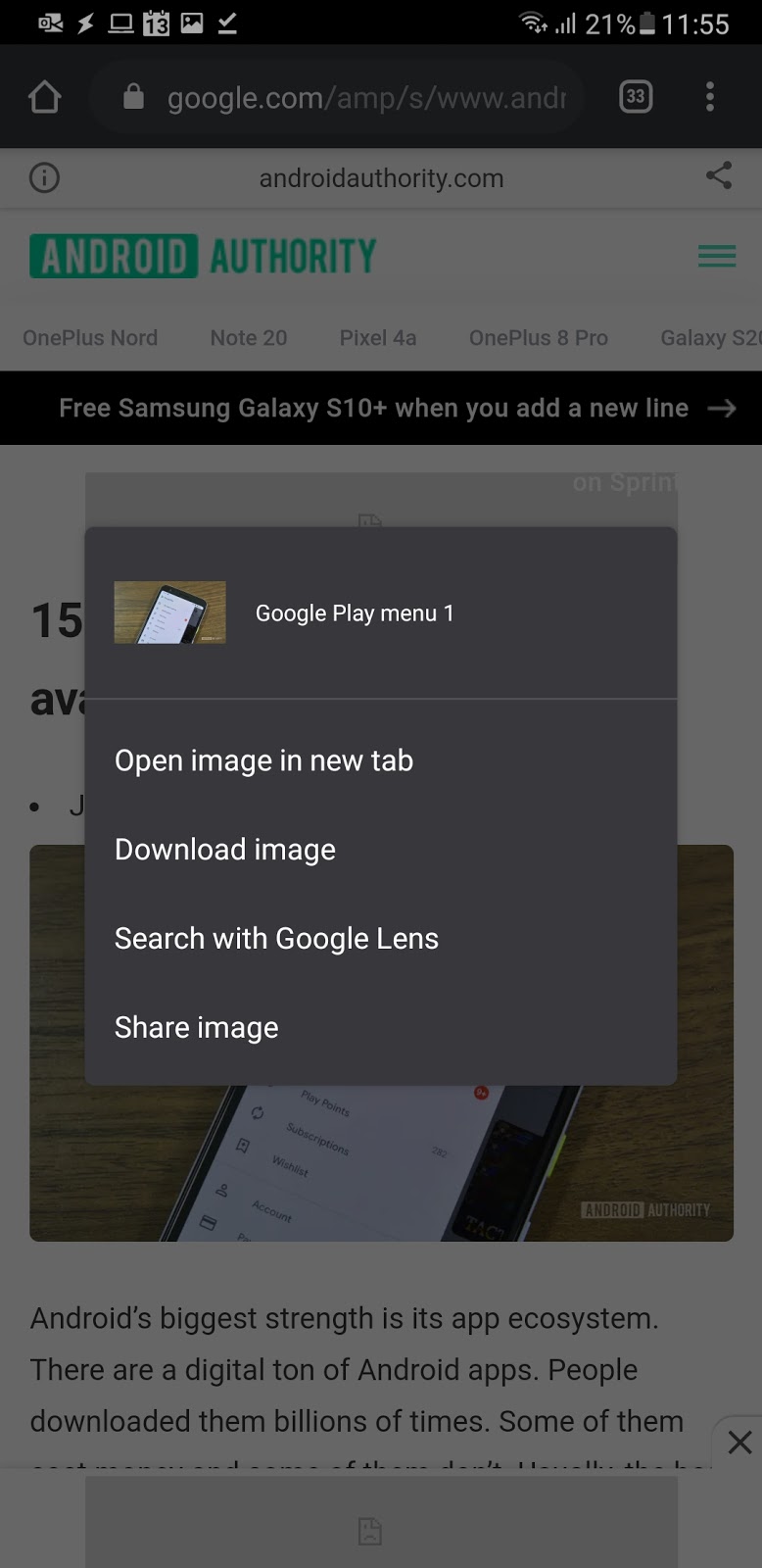This screenshot has height=1568, width=762.
Task: Open the tab switcher showing 33 tabs
Action: [636, 96]
